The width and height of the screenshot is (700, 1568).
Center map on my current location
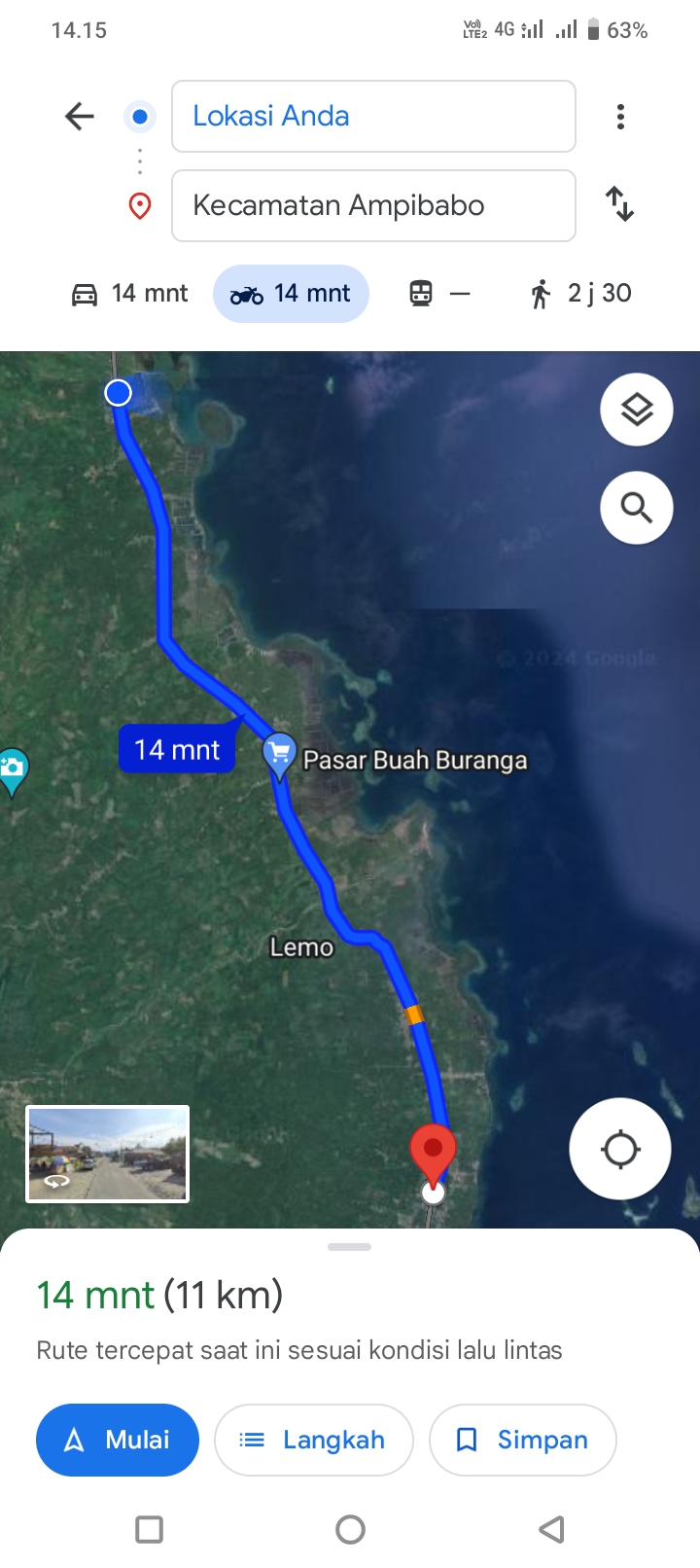(x=620, y=1149)
